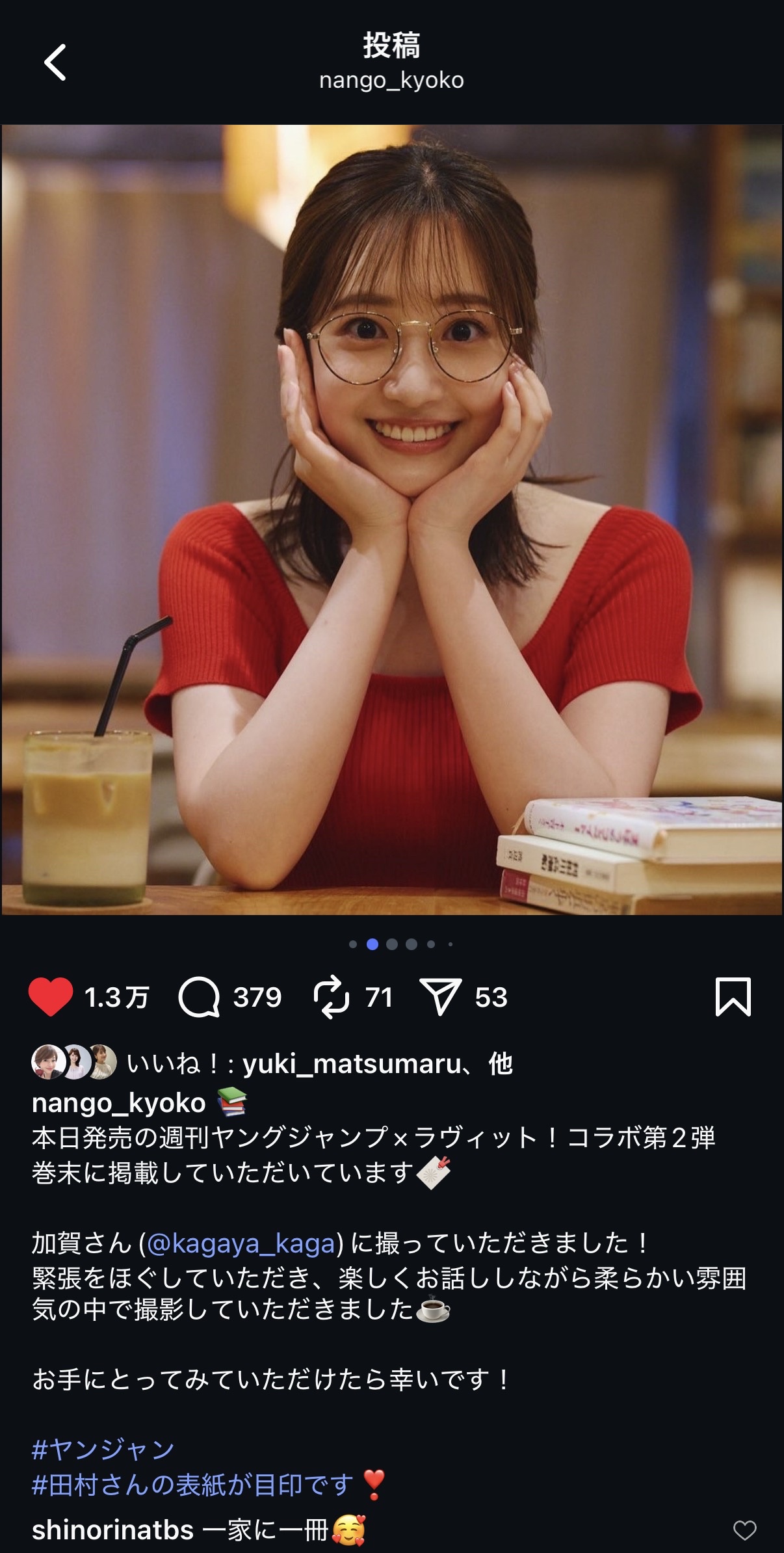Like the comment by shinorinatbs
Viewport: 784px width, 1553px height.
[x=744, y=1530]
